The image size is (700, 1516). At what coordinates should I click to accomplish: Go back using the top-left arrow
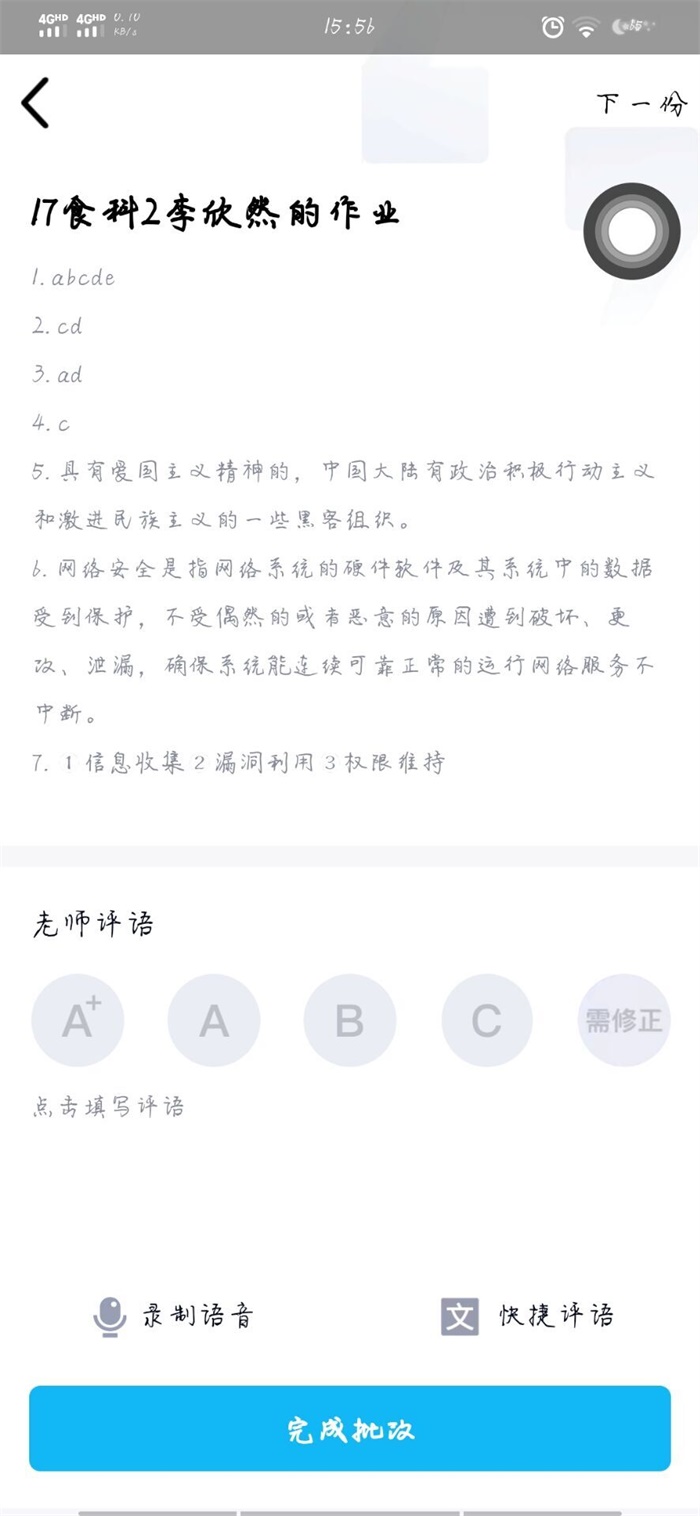(x=36, y=103)
